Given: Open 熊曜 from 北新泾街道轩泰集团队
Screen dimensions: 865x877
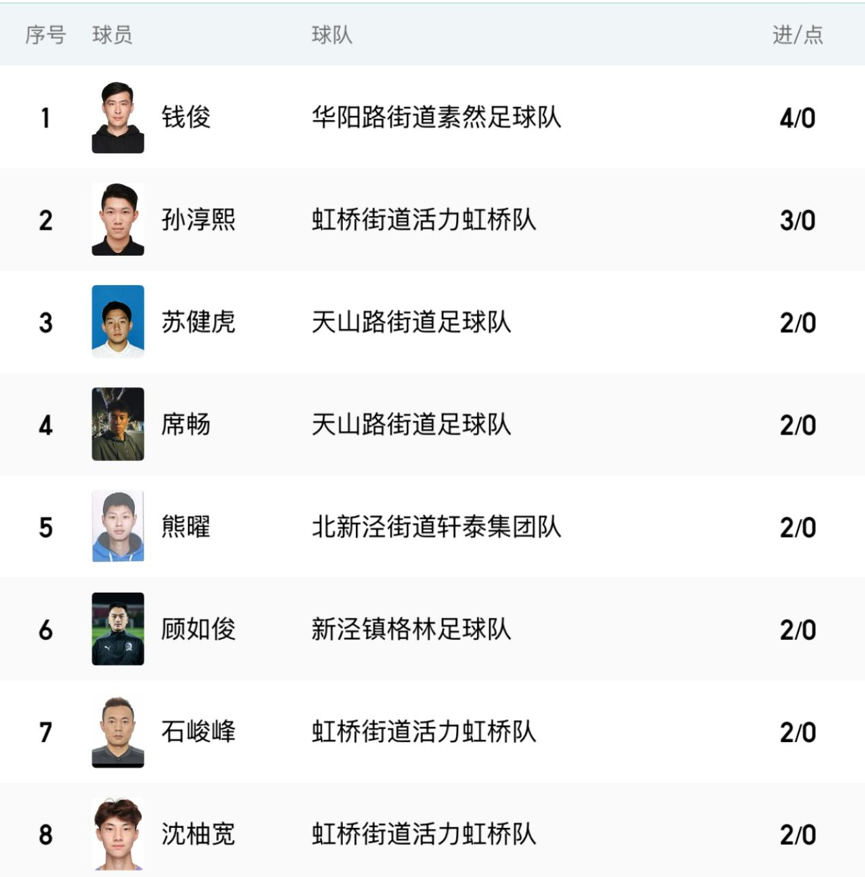Looking at the screenshot, I should coord(432,526).
